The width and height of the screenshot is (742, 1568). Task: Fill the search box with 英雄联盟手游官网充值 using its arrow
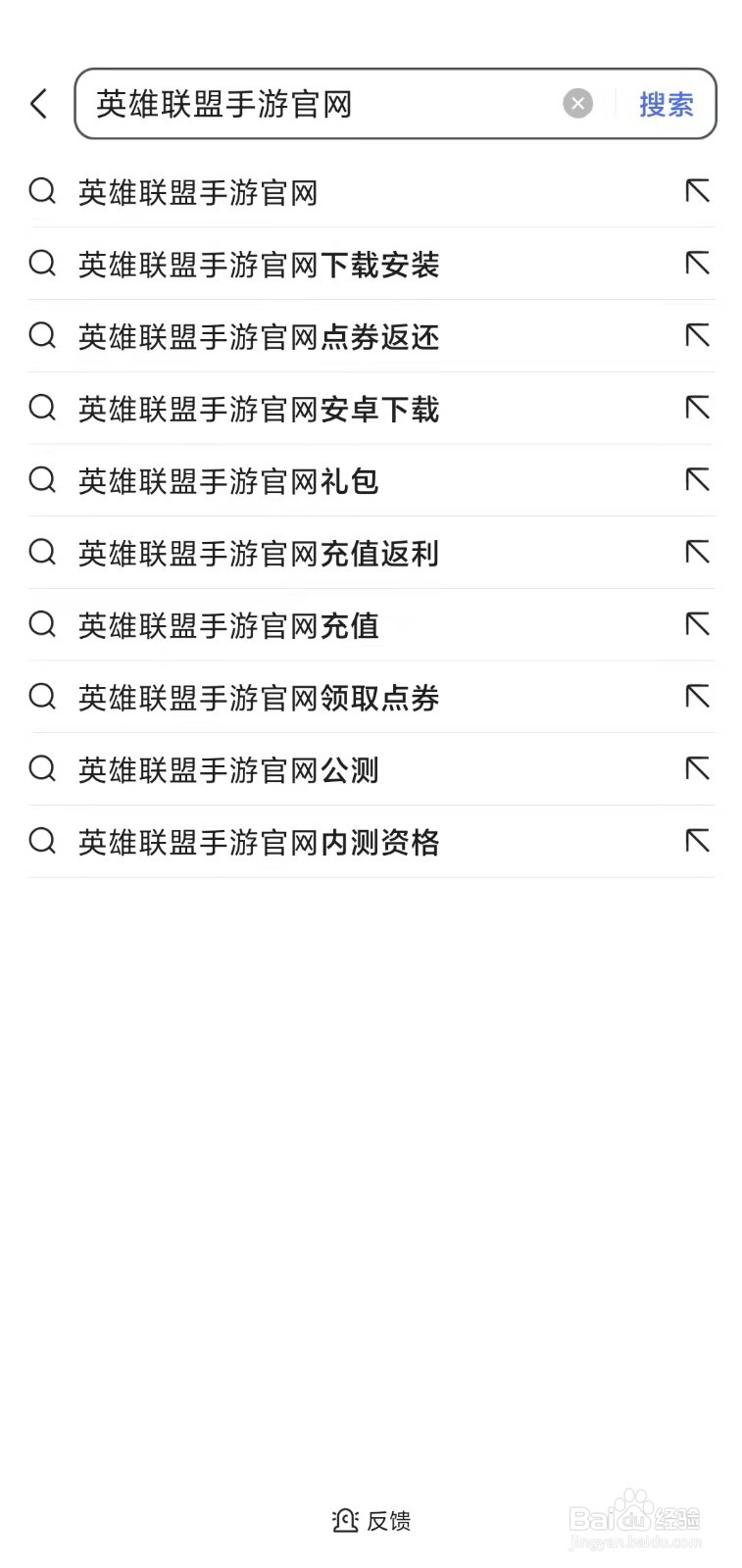pyautogui.click(x=697, y=624)
